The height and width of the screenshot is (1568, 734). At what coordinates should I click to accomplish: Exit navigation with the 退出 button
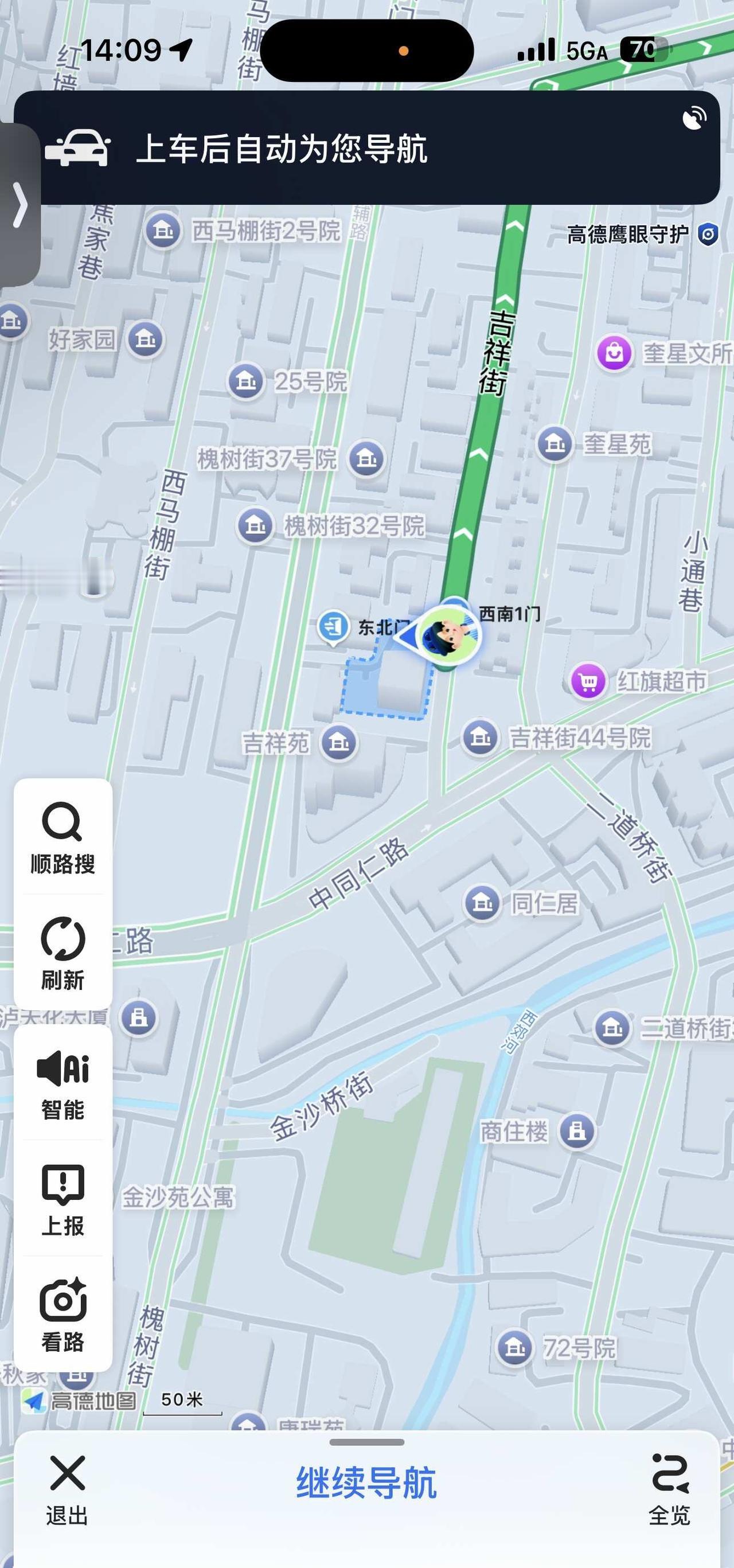pos(67,1490)
